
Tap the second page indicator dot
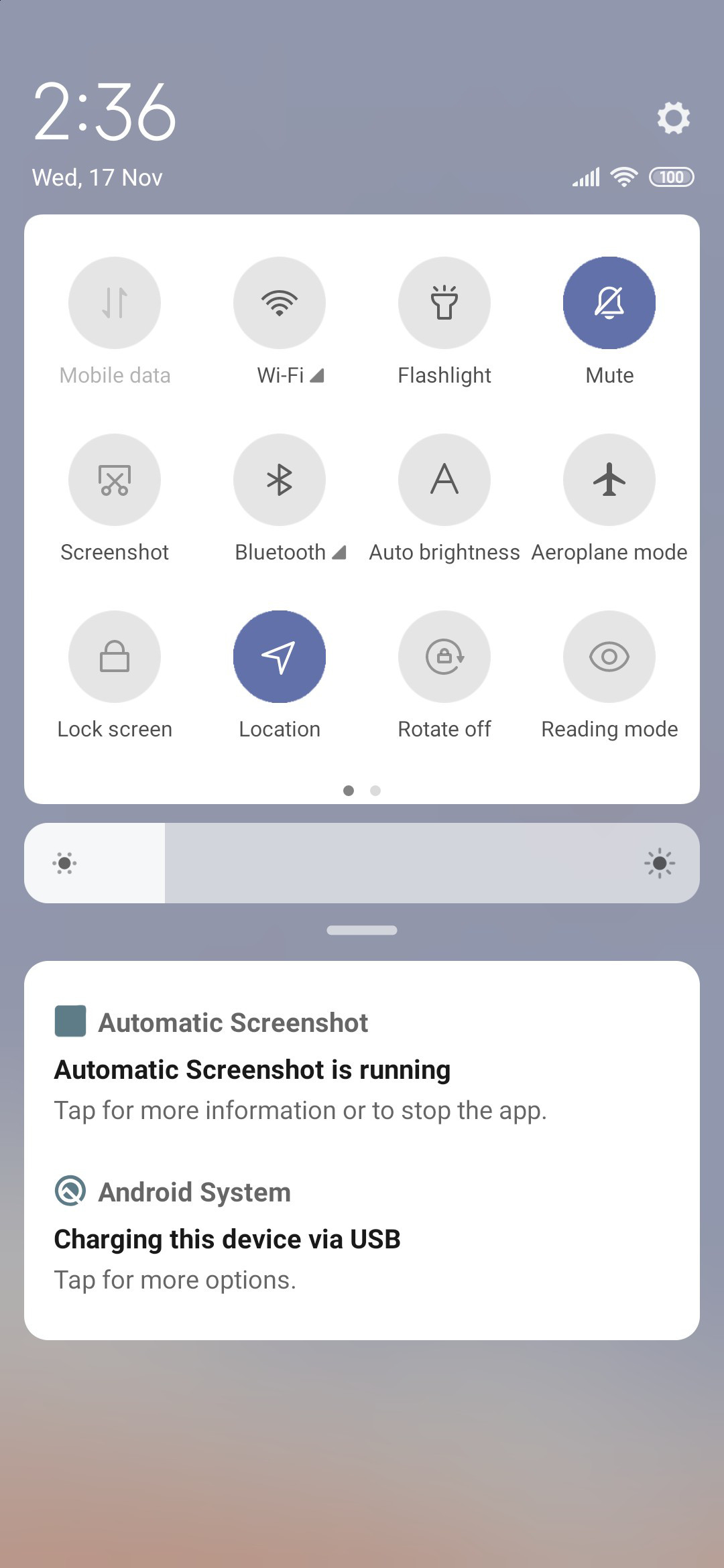coord(375,791)
